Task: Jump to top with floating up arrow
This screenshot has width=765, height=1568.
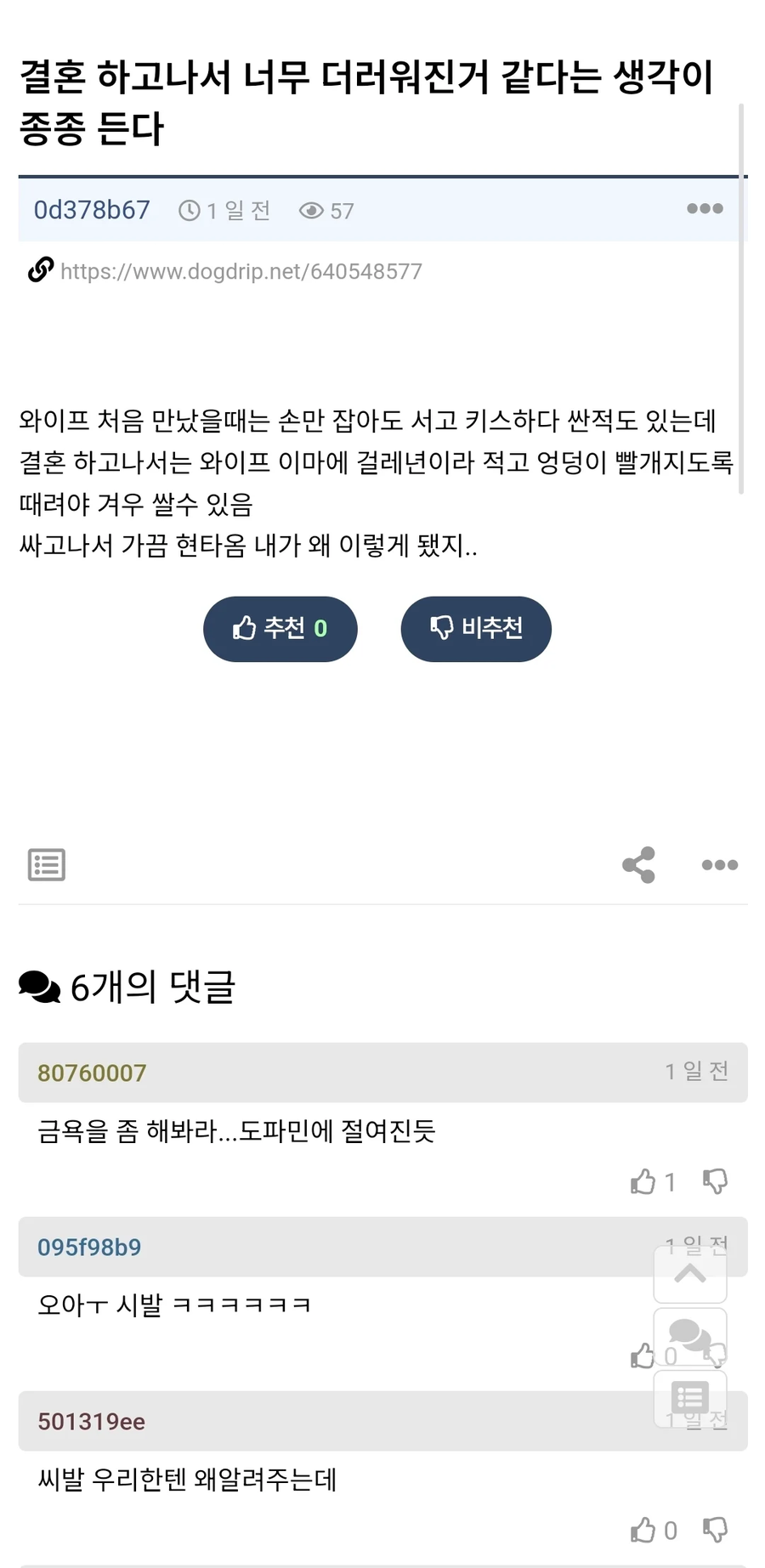Action: coord(690,1274)
